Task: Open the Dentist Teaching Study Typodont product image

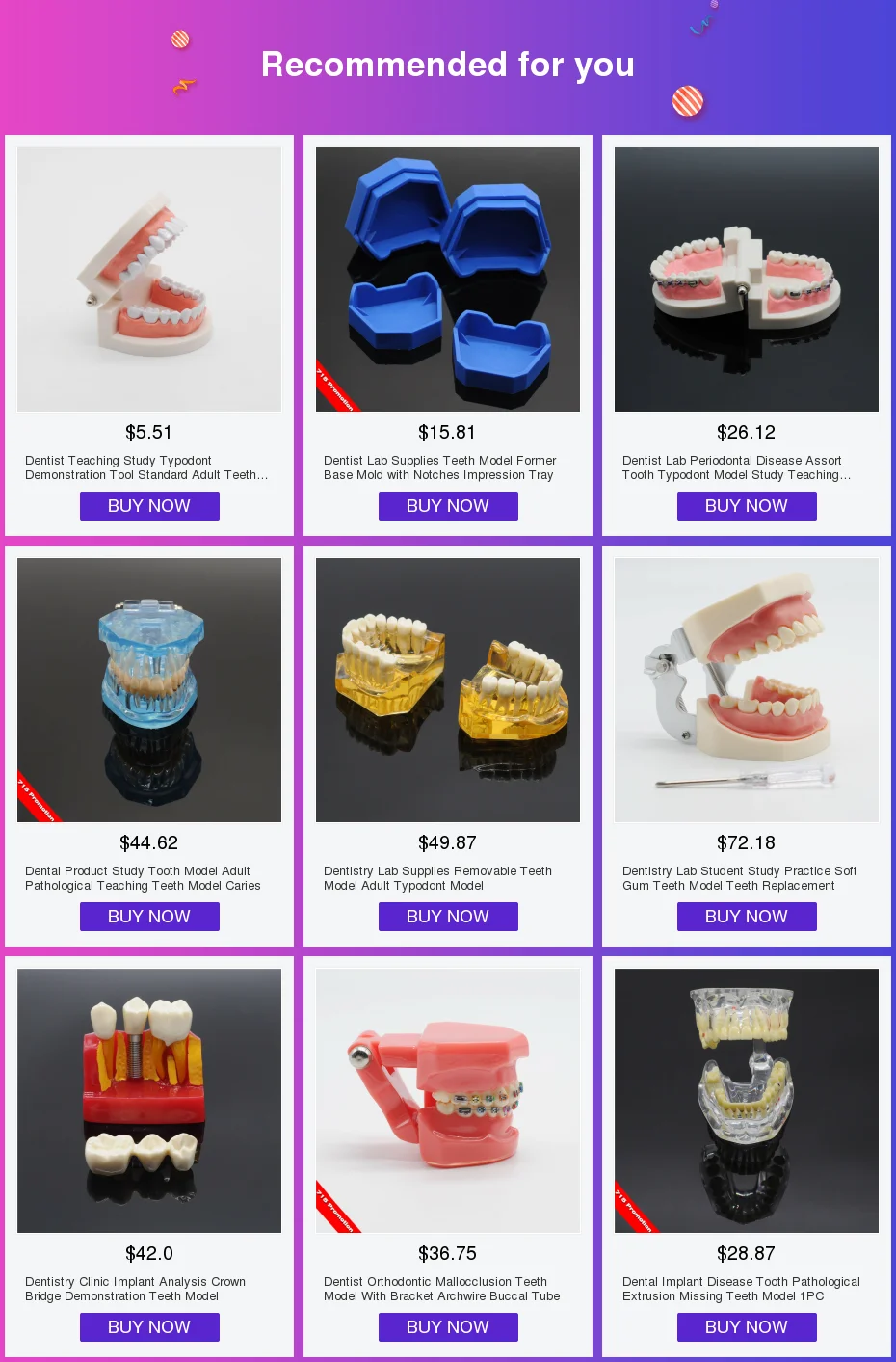Action: click(x=149, y=280)
